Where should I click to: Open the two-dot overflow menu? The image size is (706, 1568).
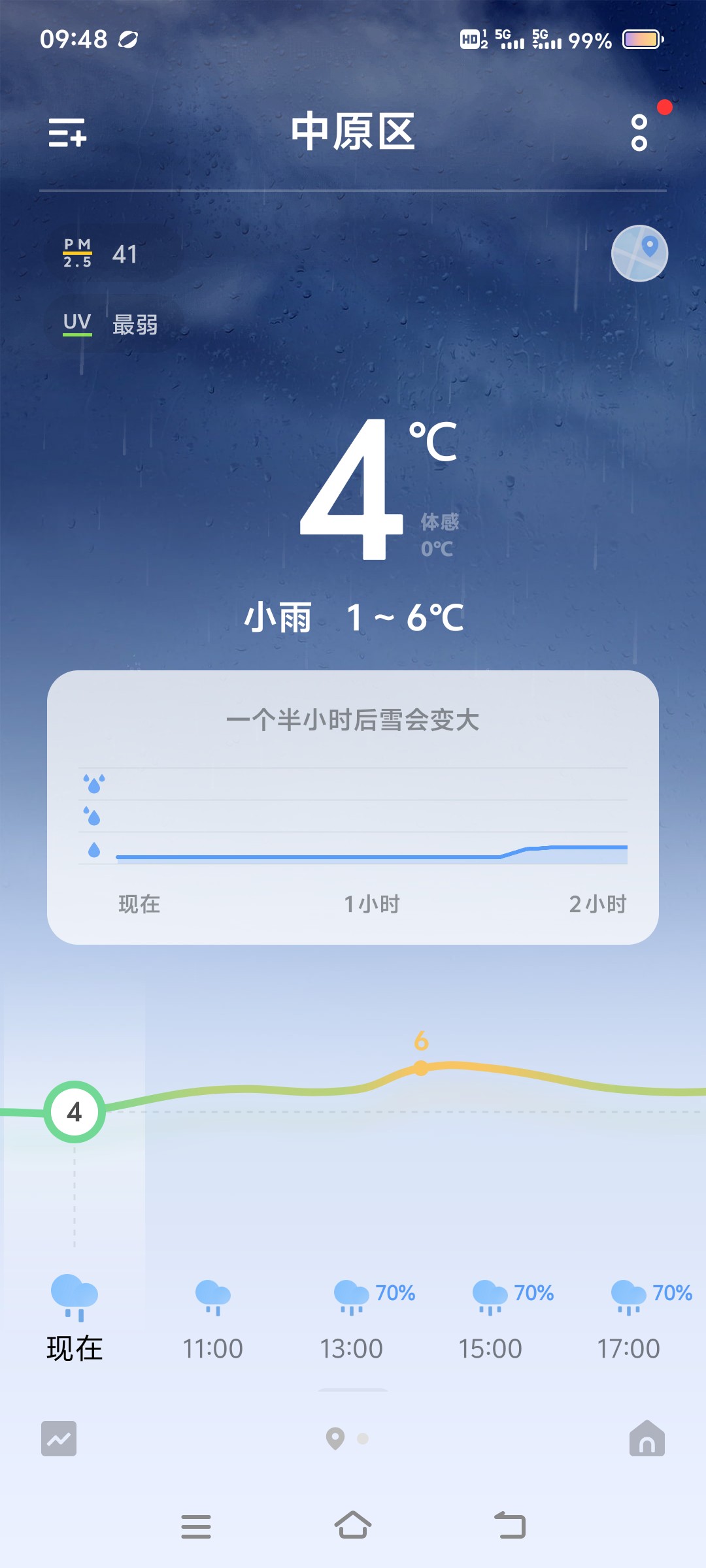point(639,133)
